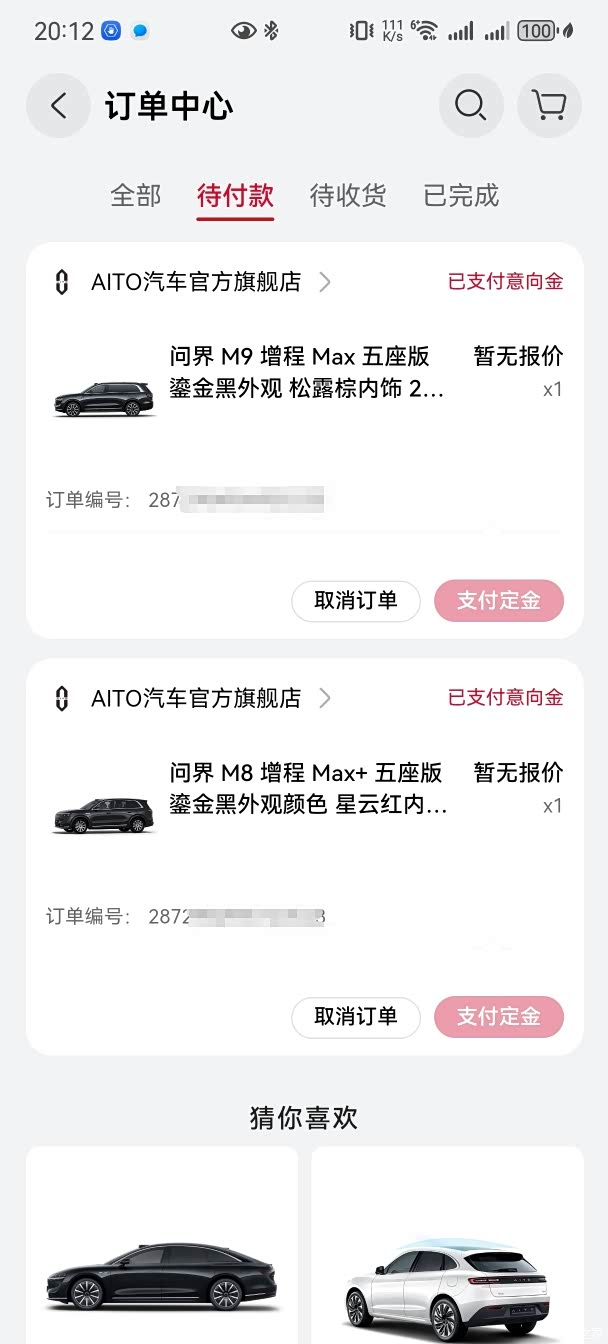Tap 支付定金 for the 问界 M9 order
The width and height of the screenshot is (608, 1344).
[498, 601]
